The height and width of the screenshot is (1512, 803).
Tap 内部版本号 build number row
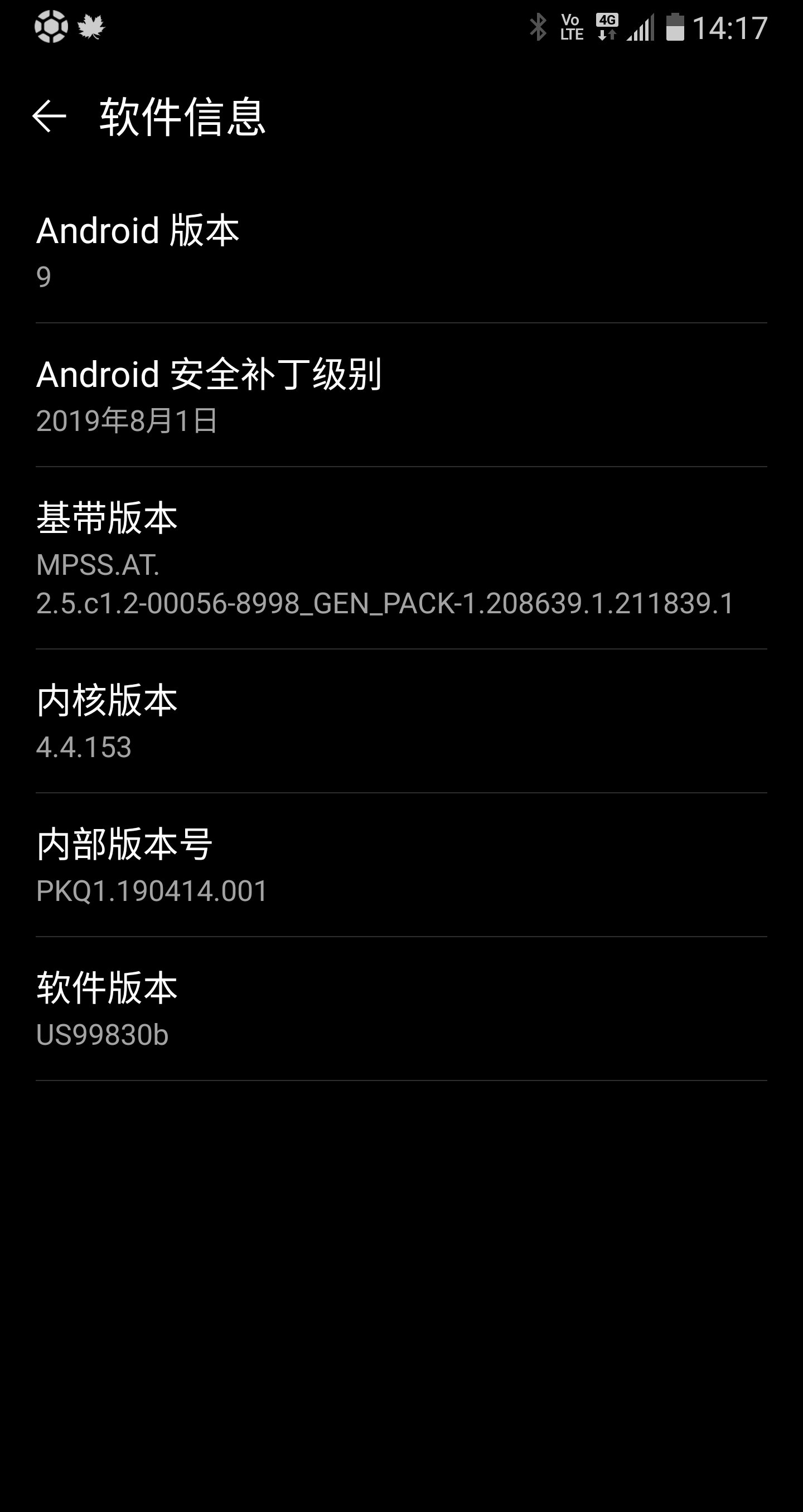[x=401, y=865]
